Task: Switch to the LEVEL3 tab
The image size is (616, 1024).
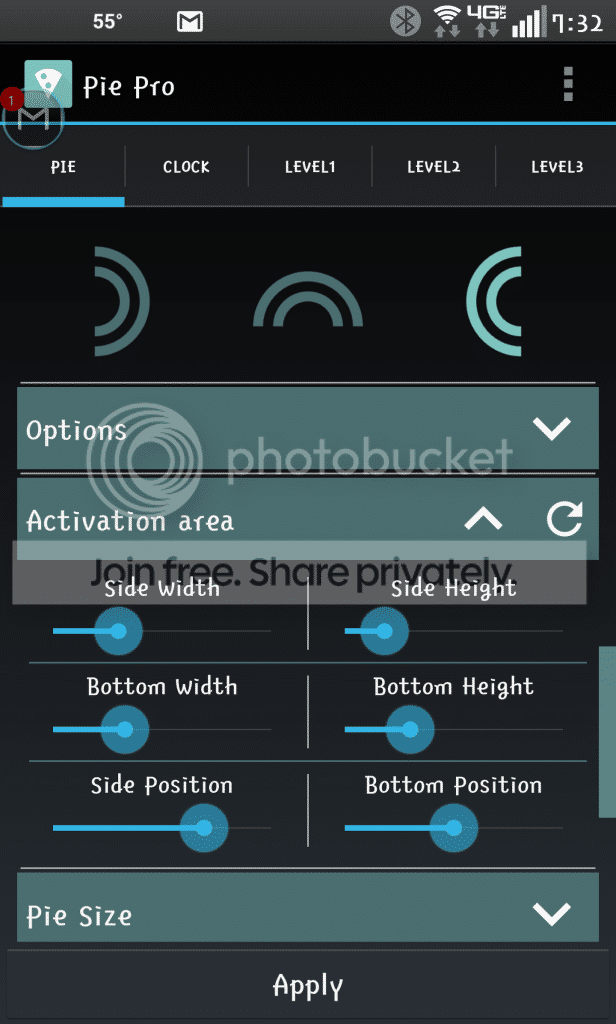Action: tap(556, 167)
